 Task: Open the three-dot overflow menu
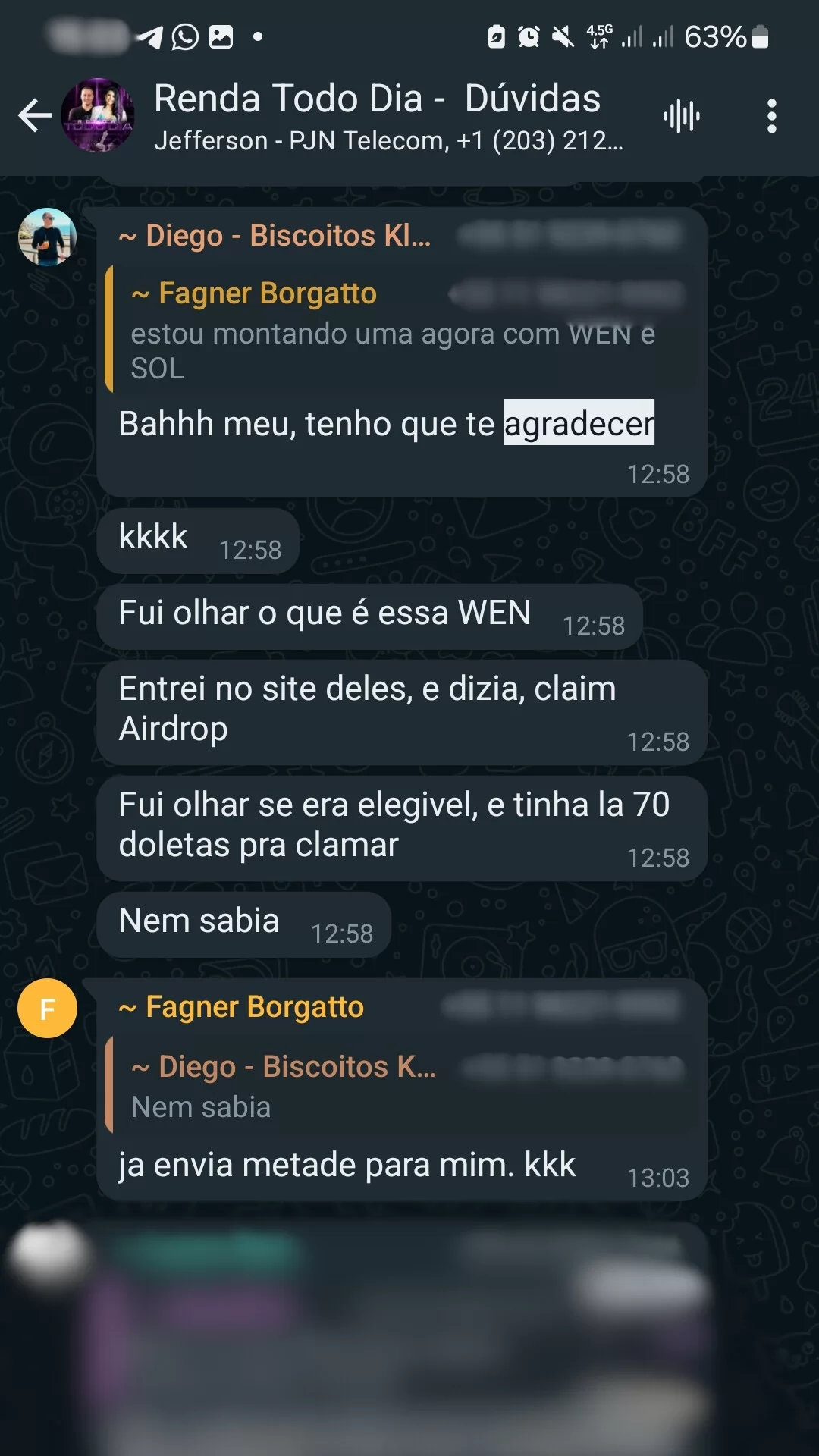tap(771, 115)
